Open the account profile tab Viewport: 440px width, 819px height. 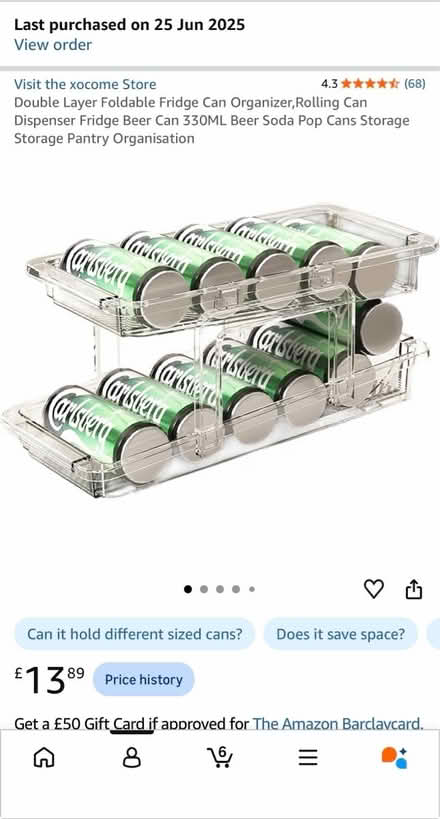(x=132, y=757)
